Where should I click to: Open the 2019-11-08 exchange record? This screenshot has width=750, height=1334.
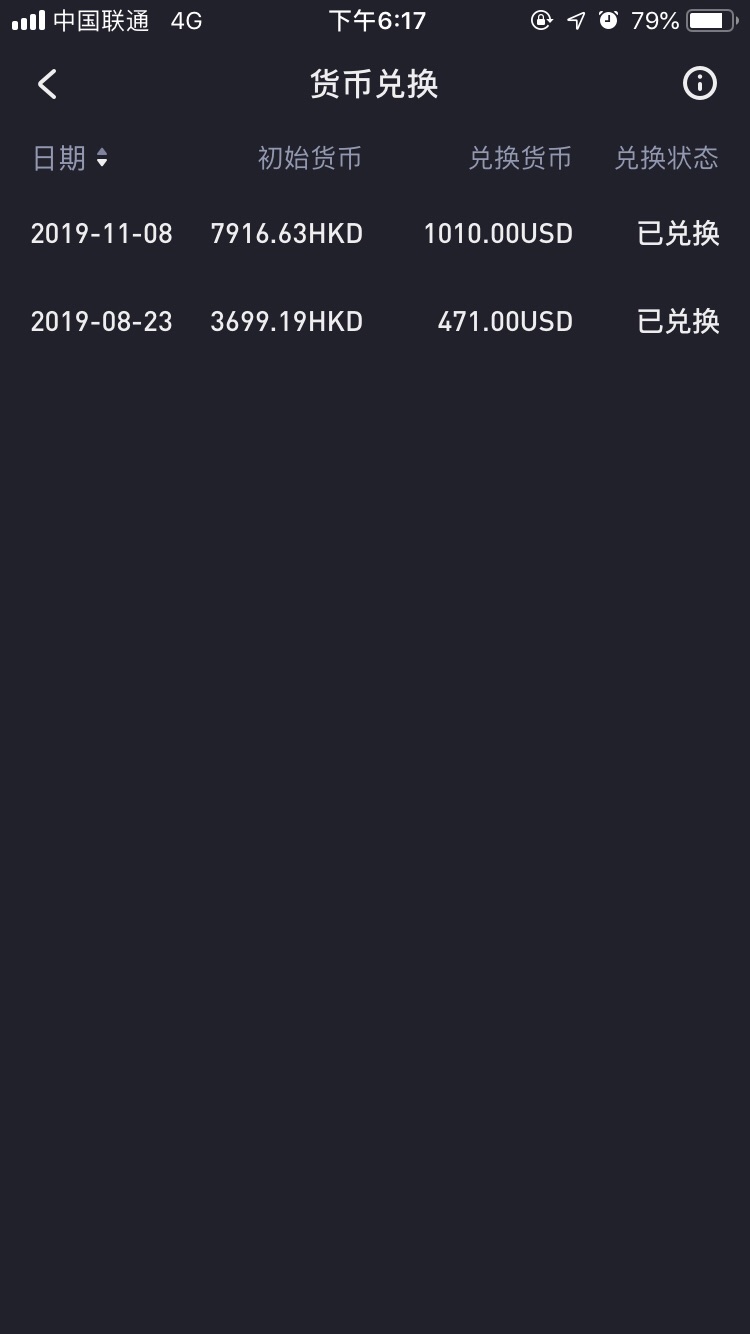[375, 234]
